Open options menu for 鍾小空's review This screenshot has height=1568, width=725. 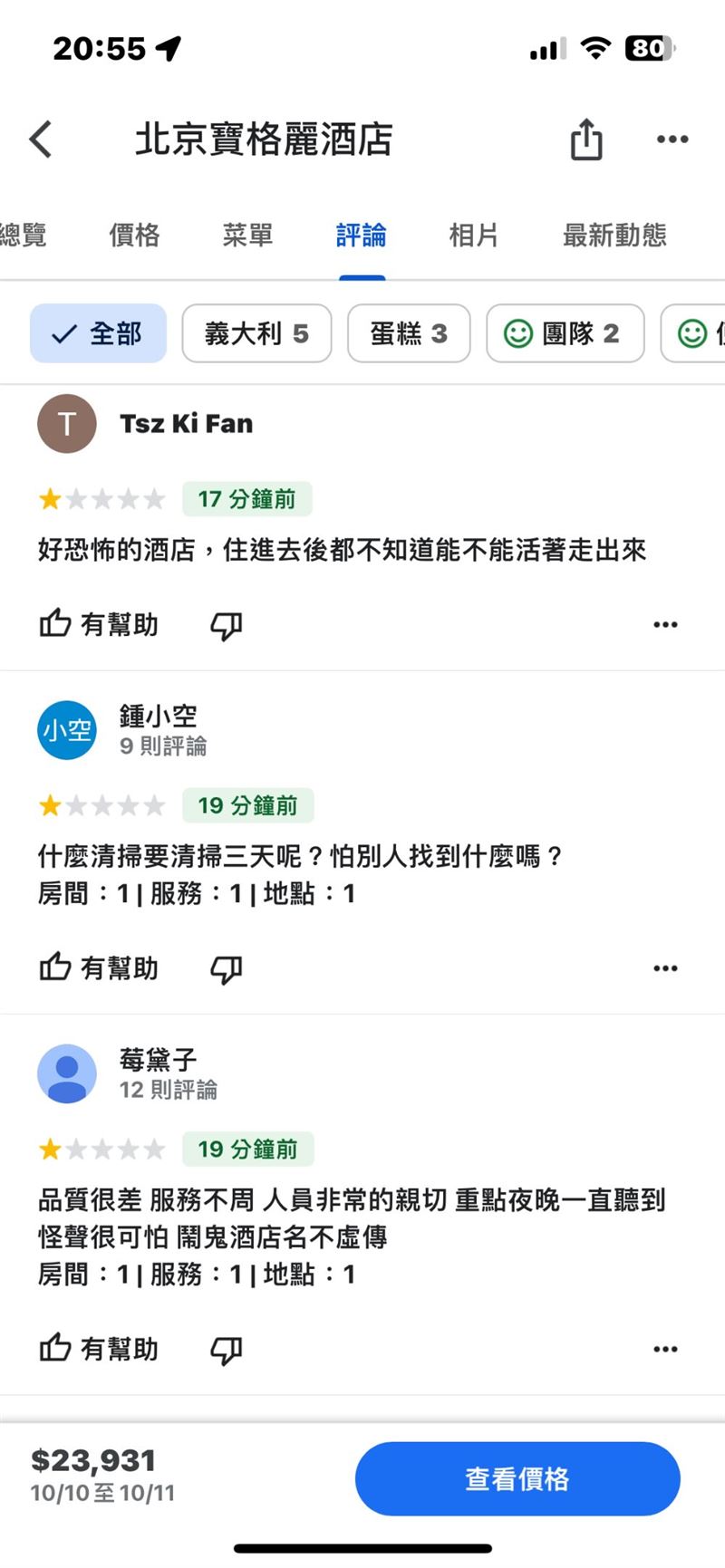point(666,967)
